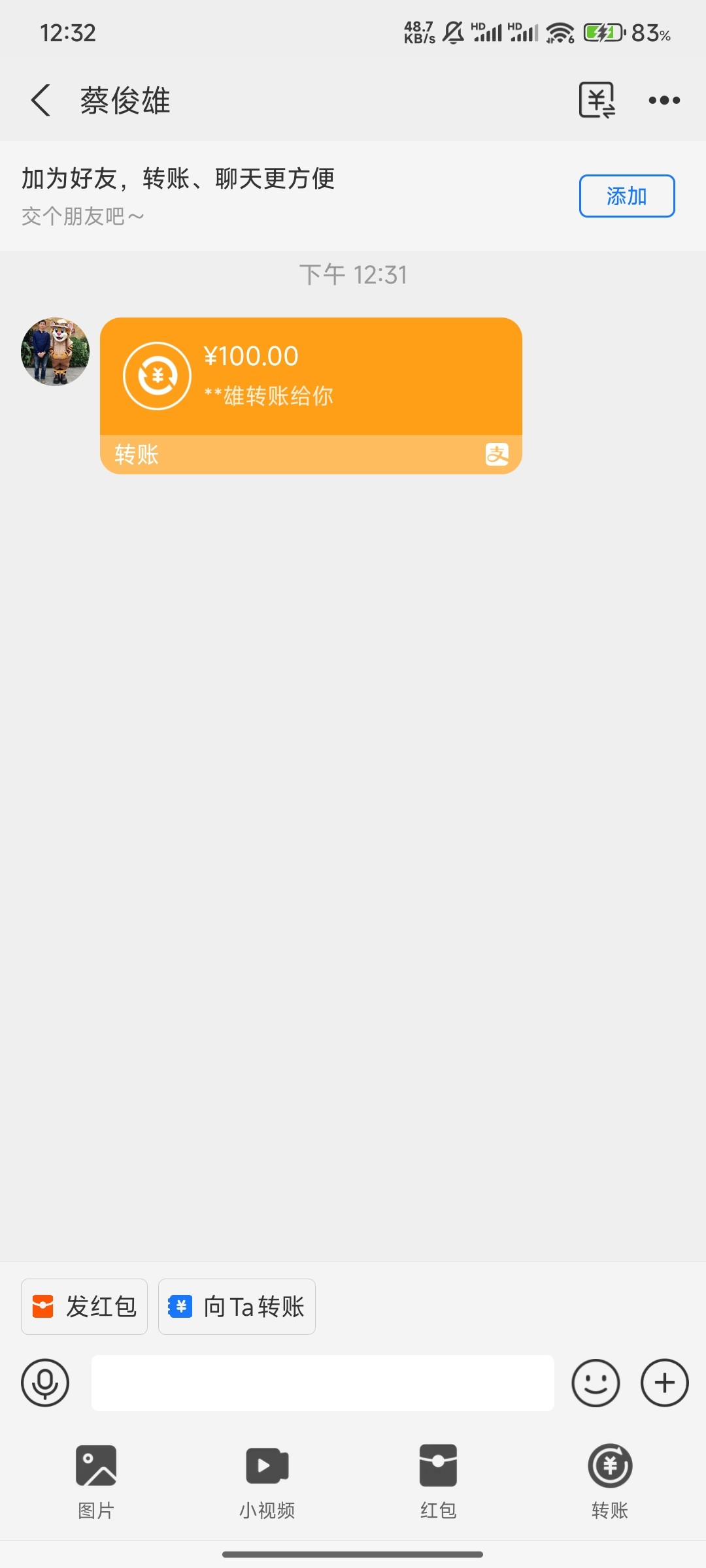Toggle the plus attachments panel
Screen dimensions: 706x1568
pyautogui.click(x=664, y=1383)
